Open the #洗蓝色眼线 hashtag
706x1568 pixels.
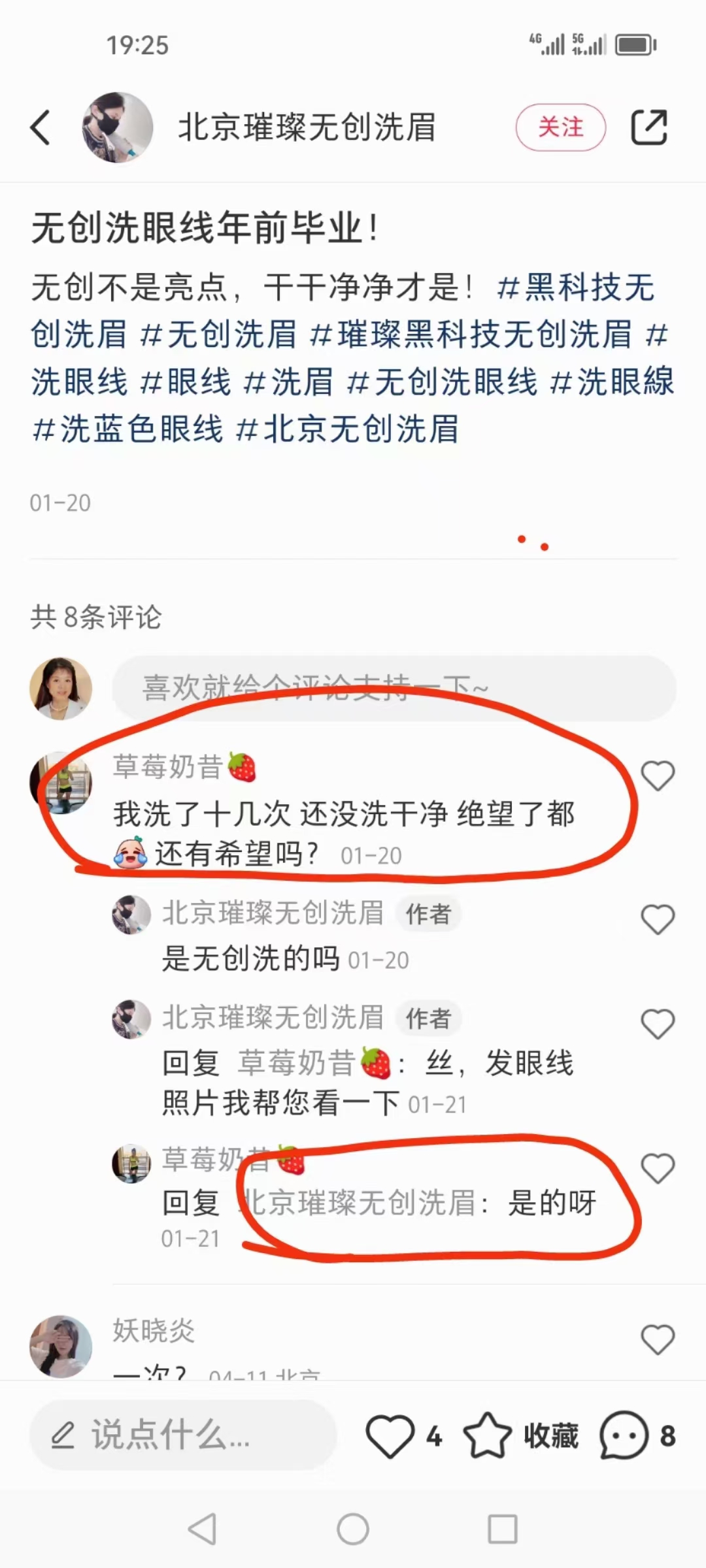click(x=127, y=429)
